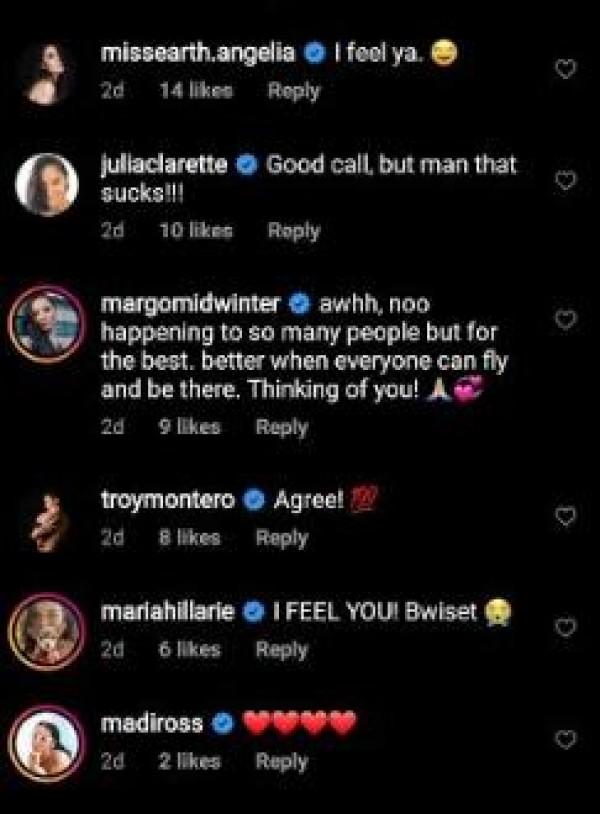Reply to margomidwinter's comment
Screen dimensions: 600x814
(x=282, y=427)
